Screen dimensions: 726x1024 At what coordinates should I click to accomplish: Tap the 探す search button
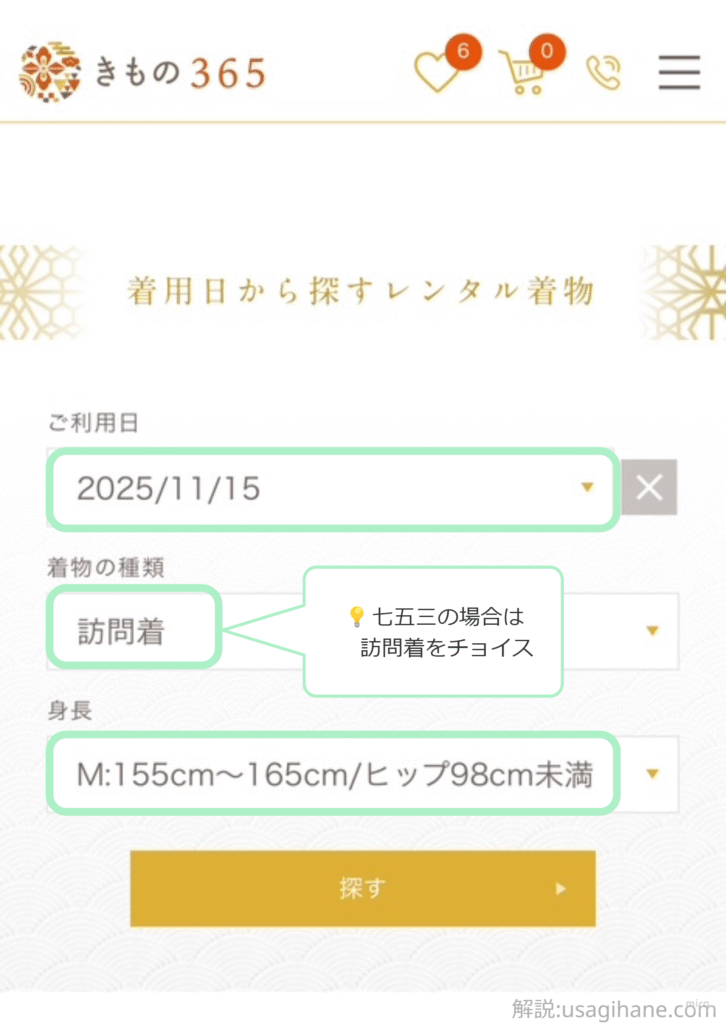point(362,888)
